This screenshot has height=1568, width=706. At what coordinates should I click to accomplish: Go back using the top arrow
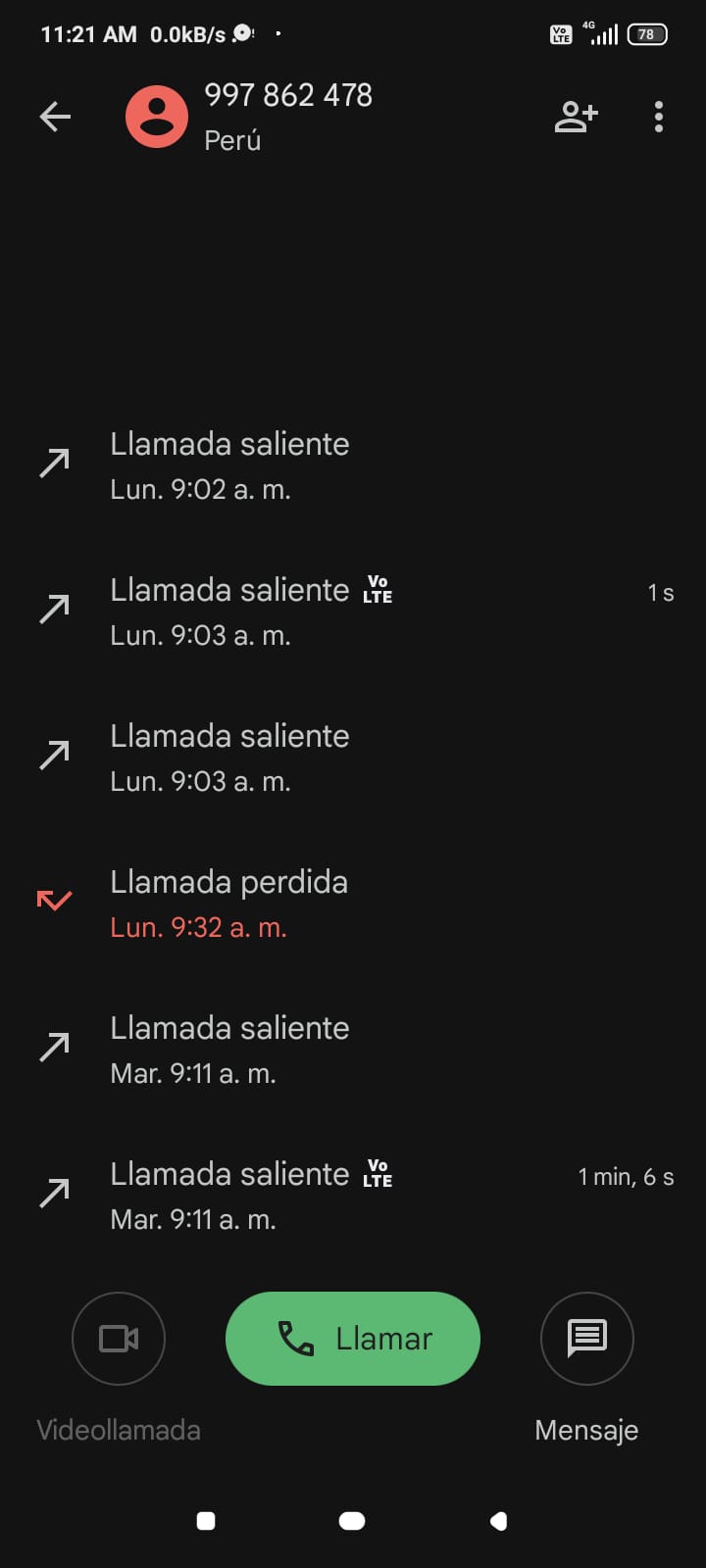pos(55,118)
